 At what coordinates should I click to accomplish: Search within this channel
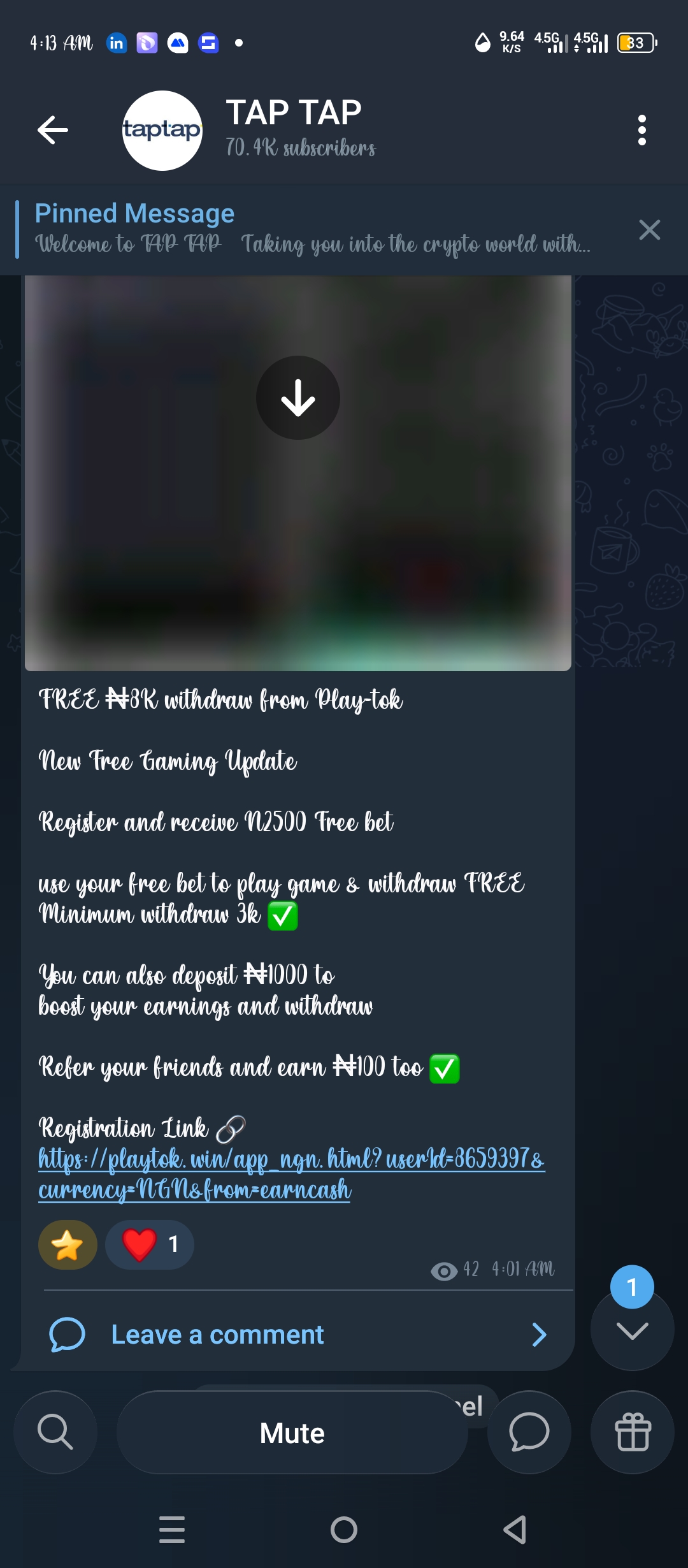click(x=55, y=1432)
